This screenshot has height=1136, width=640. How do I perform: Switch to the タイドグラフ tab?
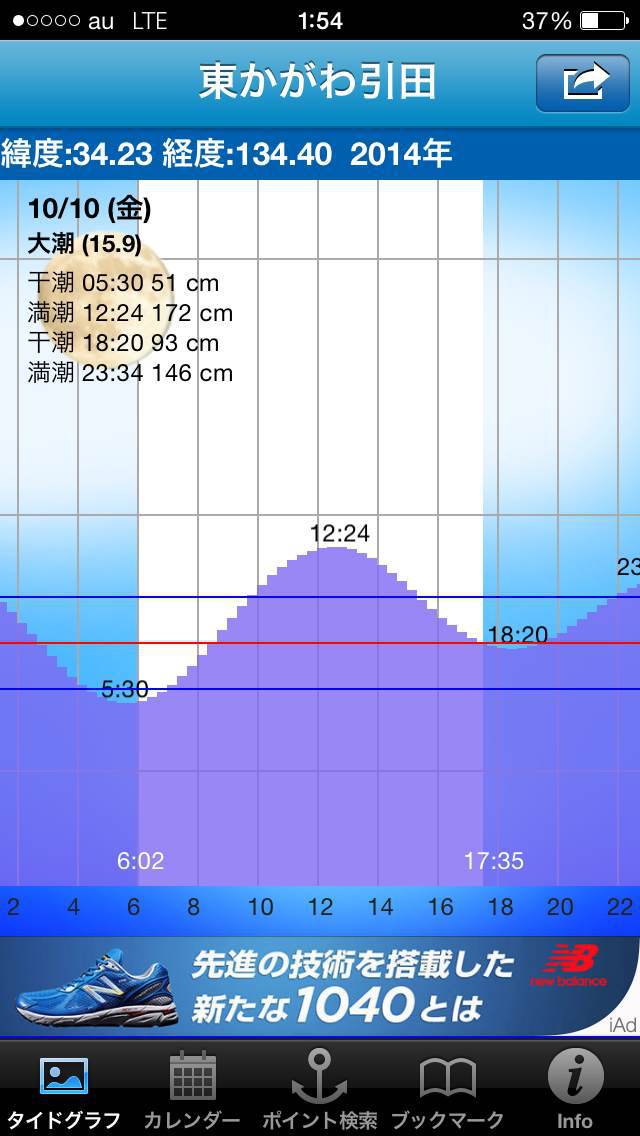click(x=64, y=1089)
